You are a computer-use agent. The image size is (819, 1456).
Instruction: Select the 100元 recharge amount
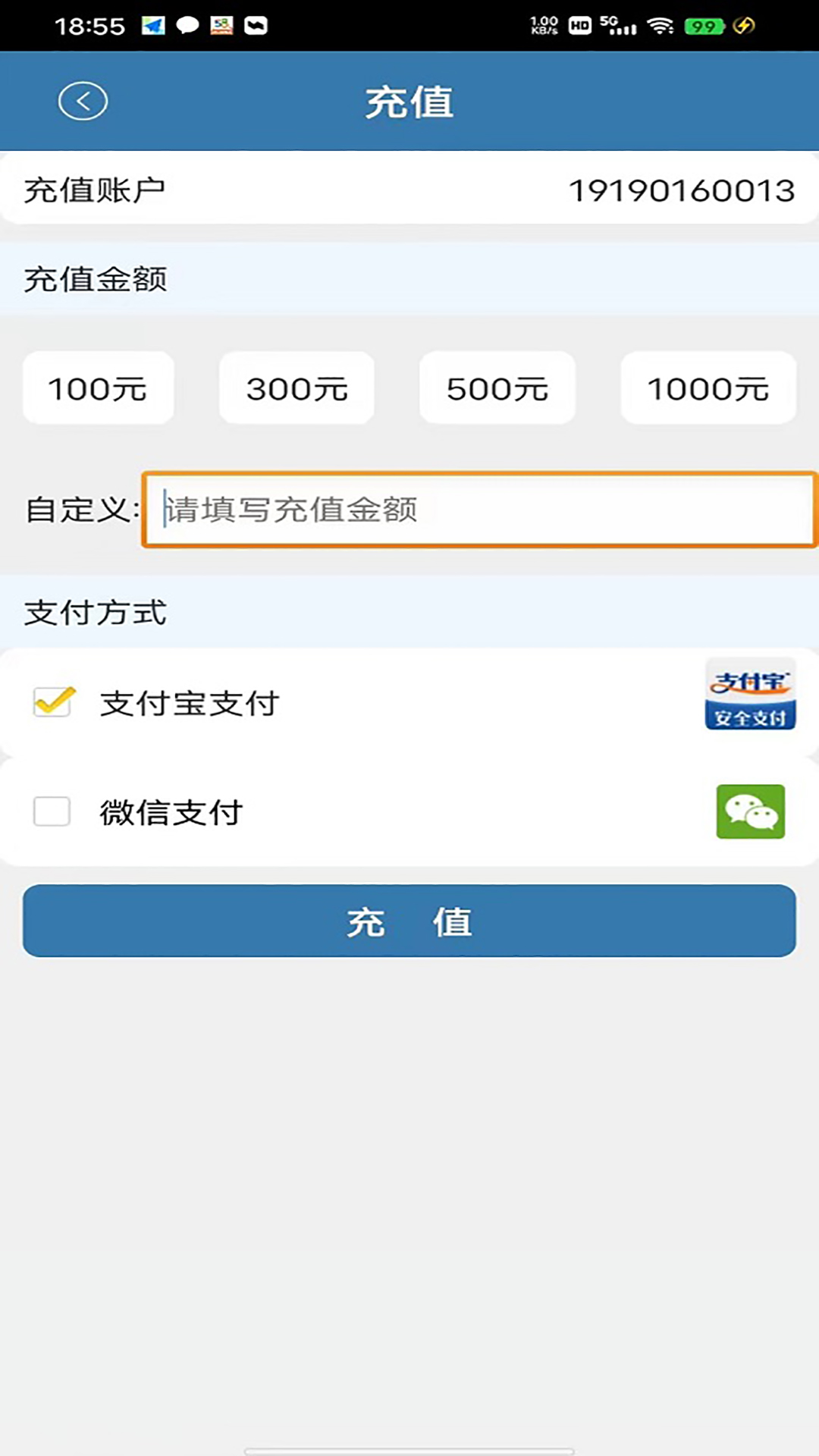click(x=99, y=388)
